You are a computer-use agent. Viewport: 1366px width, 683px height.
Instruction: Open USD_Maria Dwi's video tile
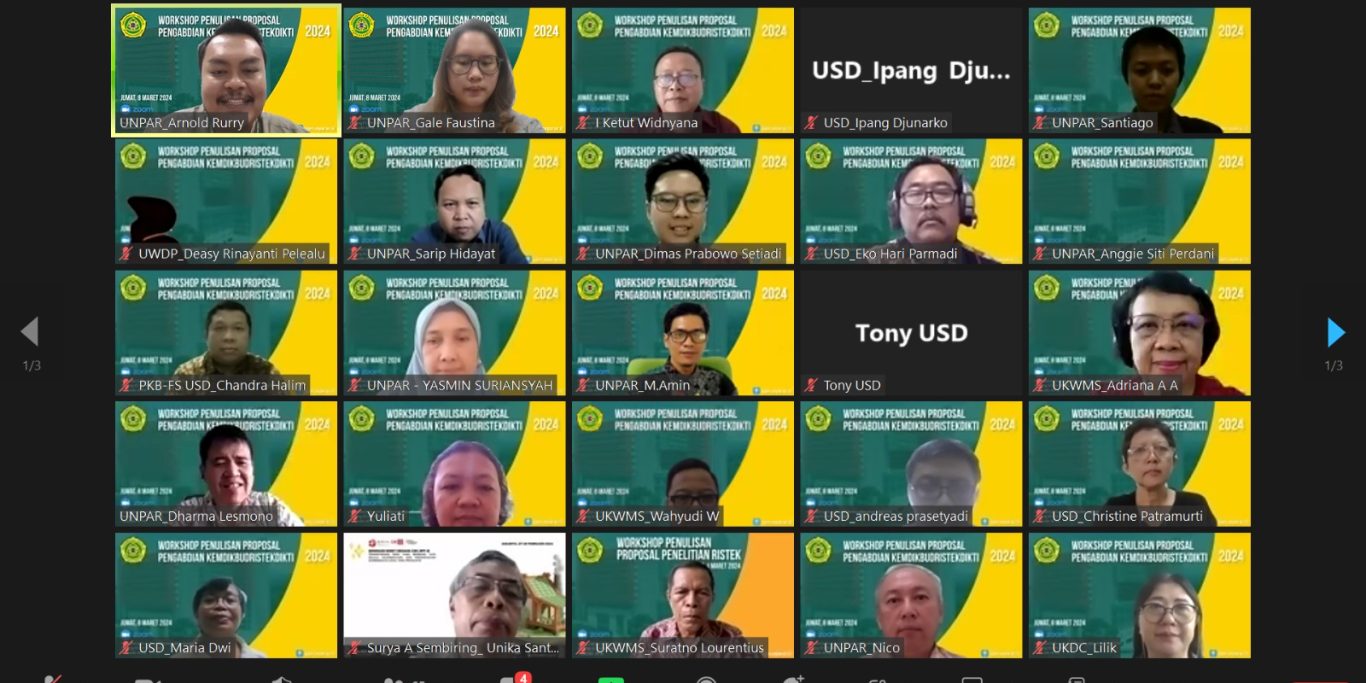coord(226,595)
